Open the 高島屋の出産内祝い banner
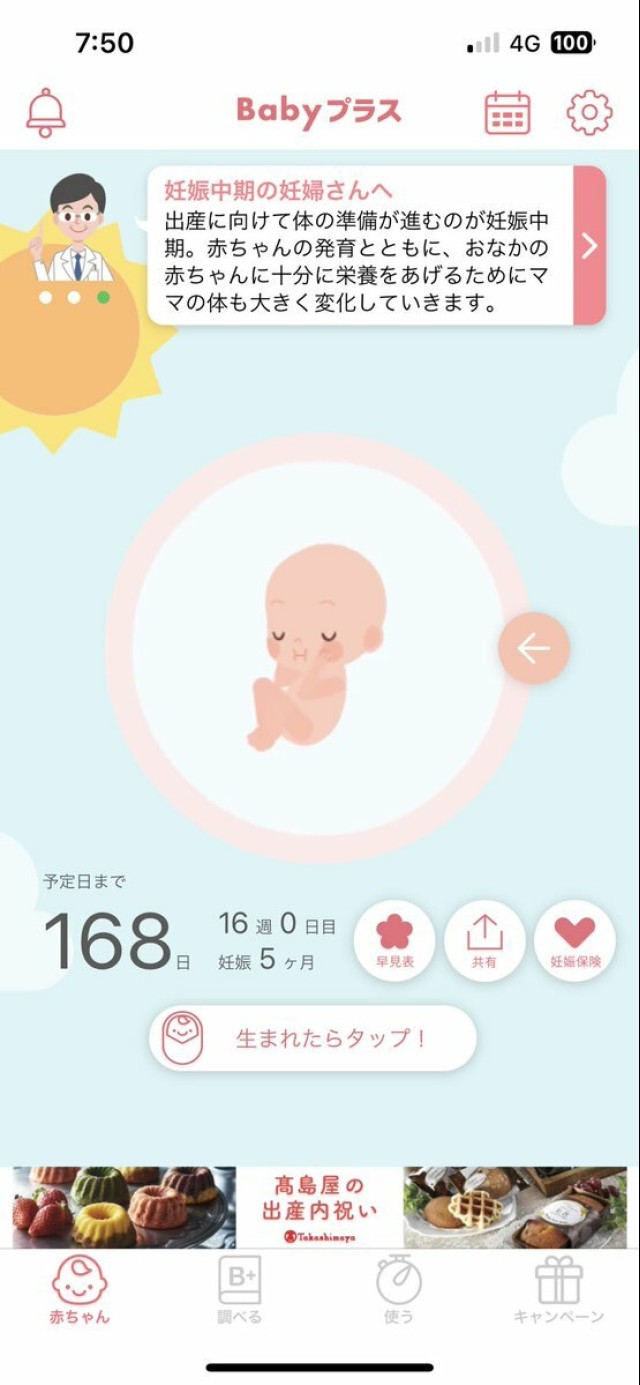 point(320,1207)
